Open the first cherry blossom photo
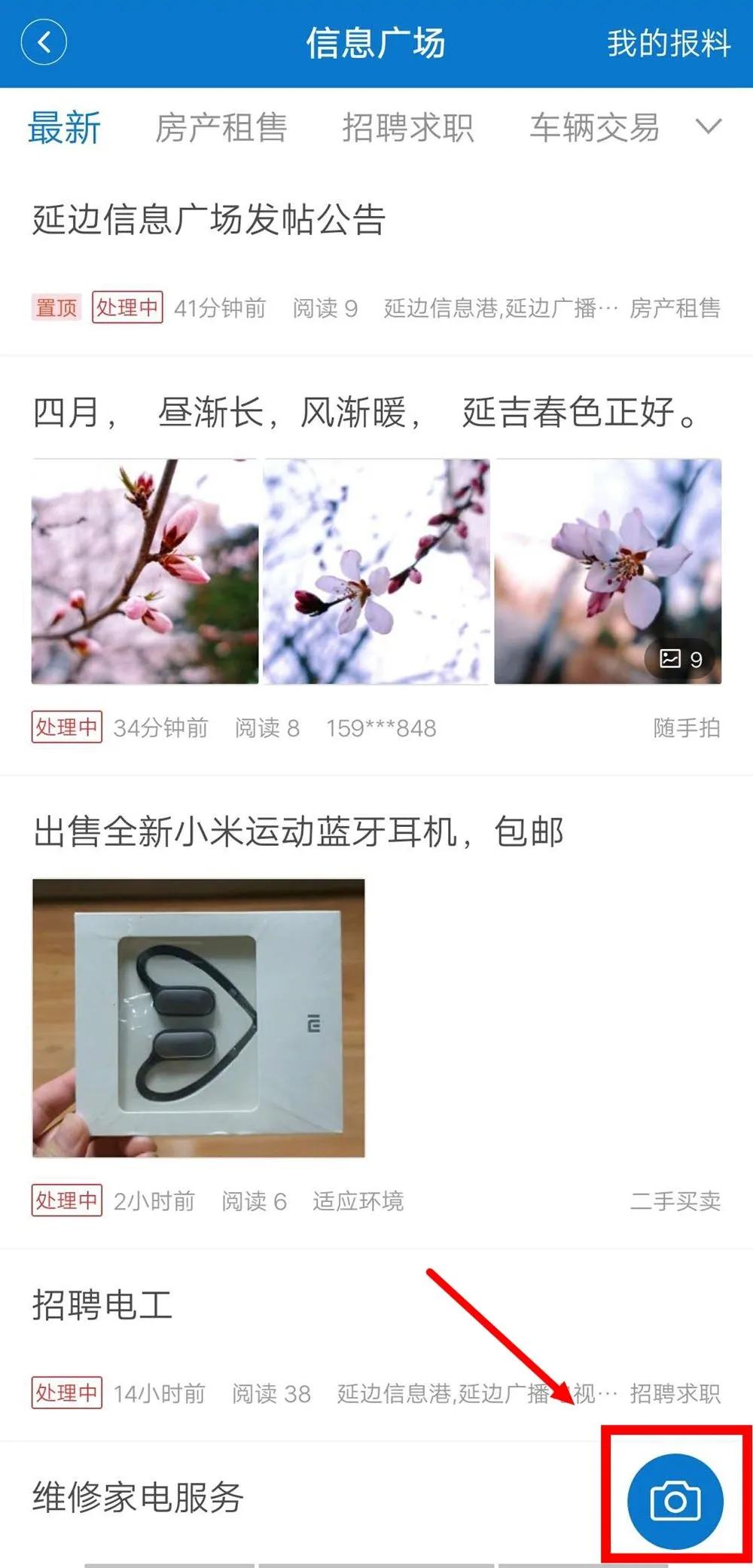This screenshot has width=753, height=1568. 145,570
